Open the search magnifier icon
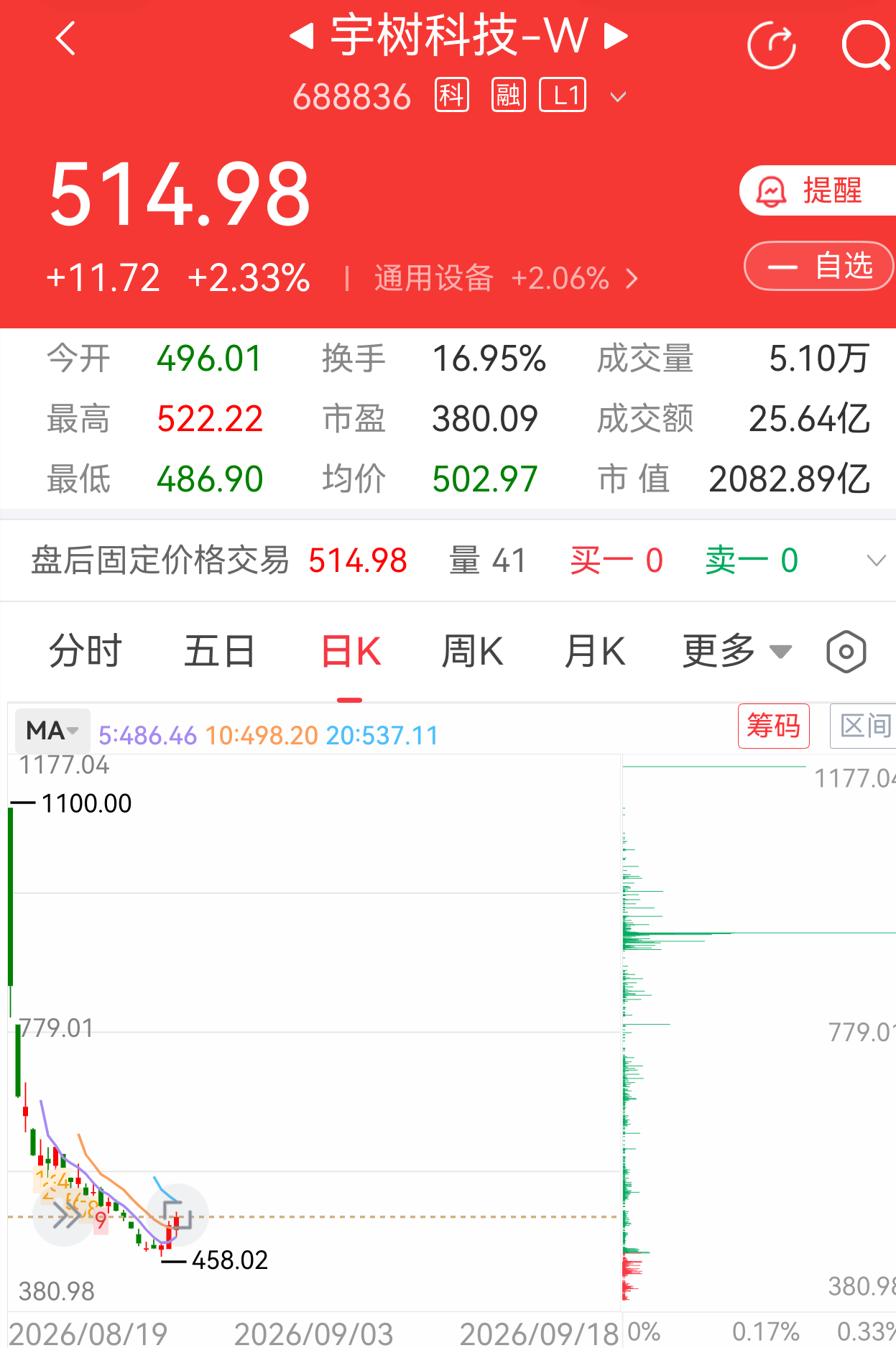 point(867,45)
